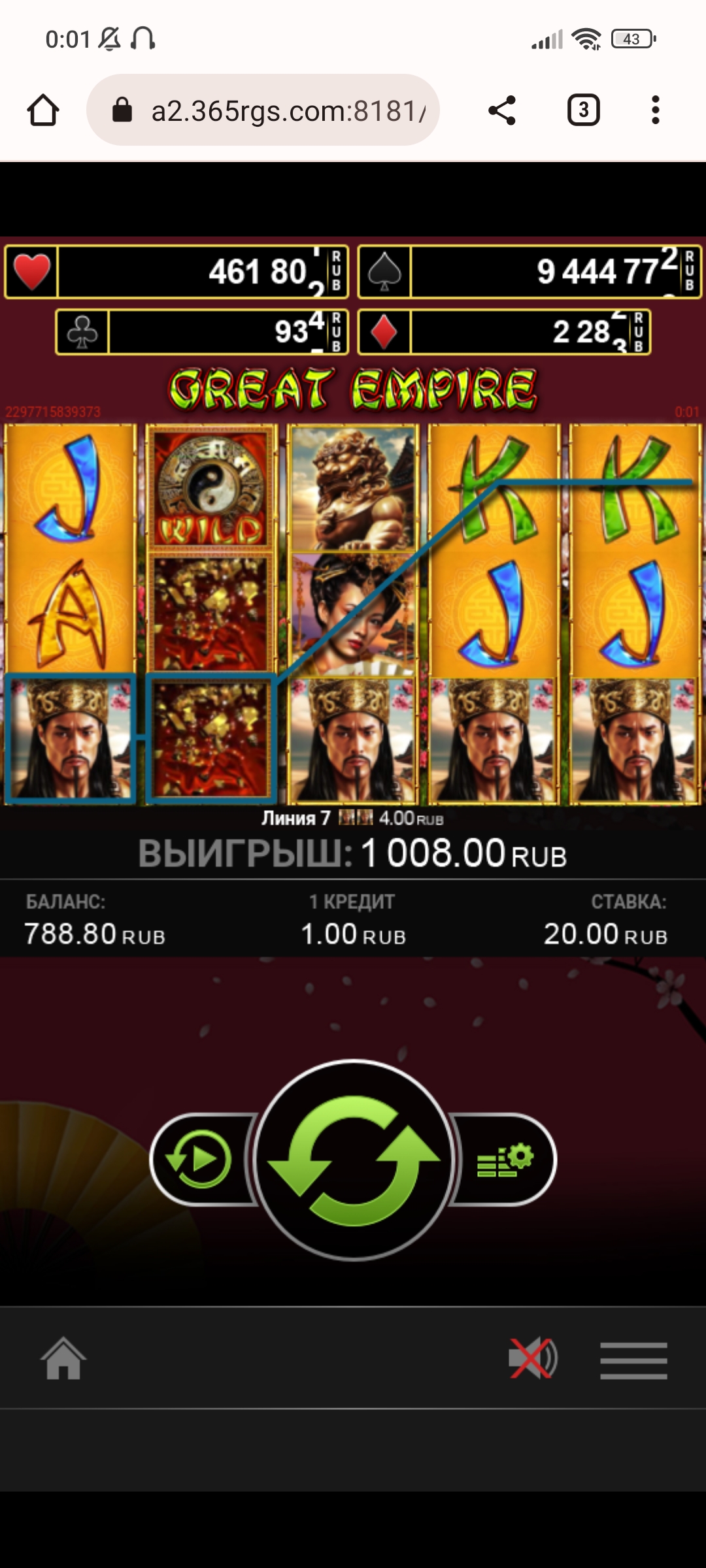Viewport: 706px width, 1568px height.
Task: Start autoplay spins
Action: [x=200, y=1160]
